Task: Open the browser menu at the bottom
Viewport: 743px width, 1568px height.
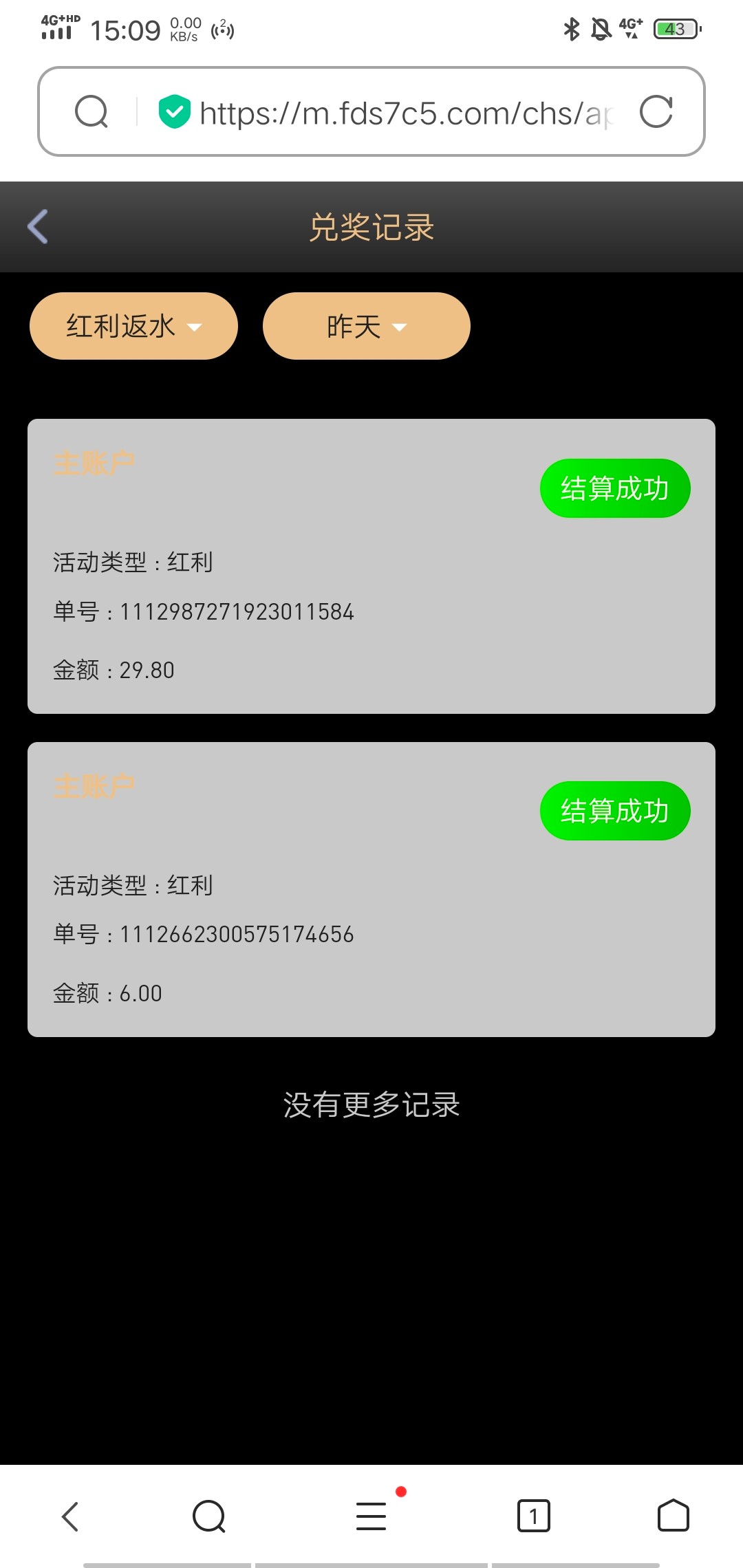Action: tap(371, 1516)
